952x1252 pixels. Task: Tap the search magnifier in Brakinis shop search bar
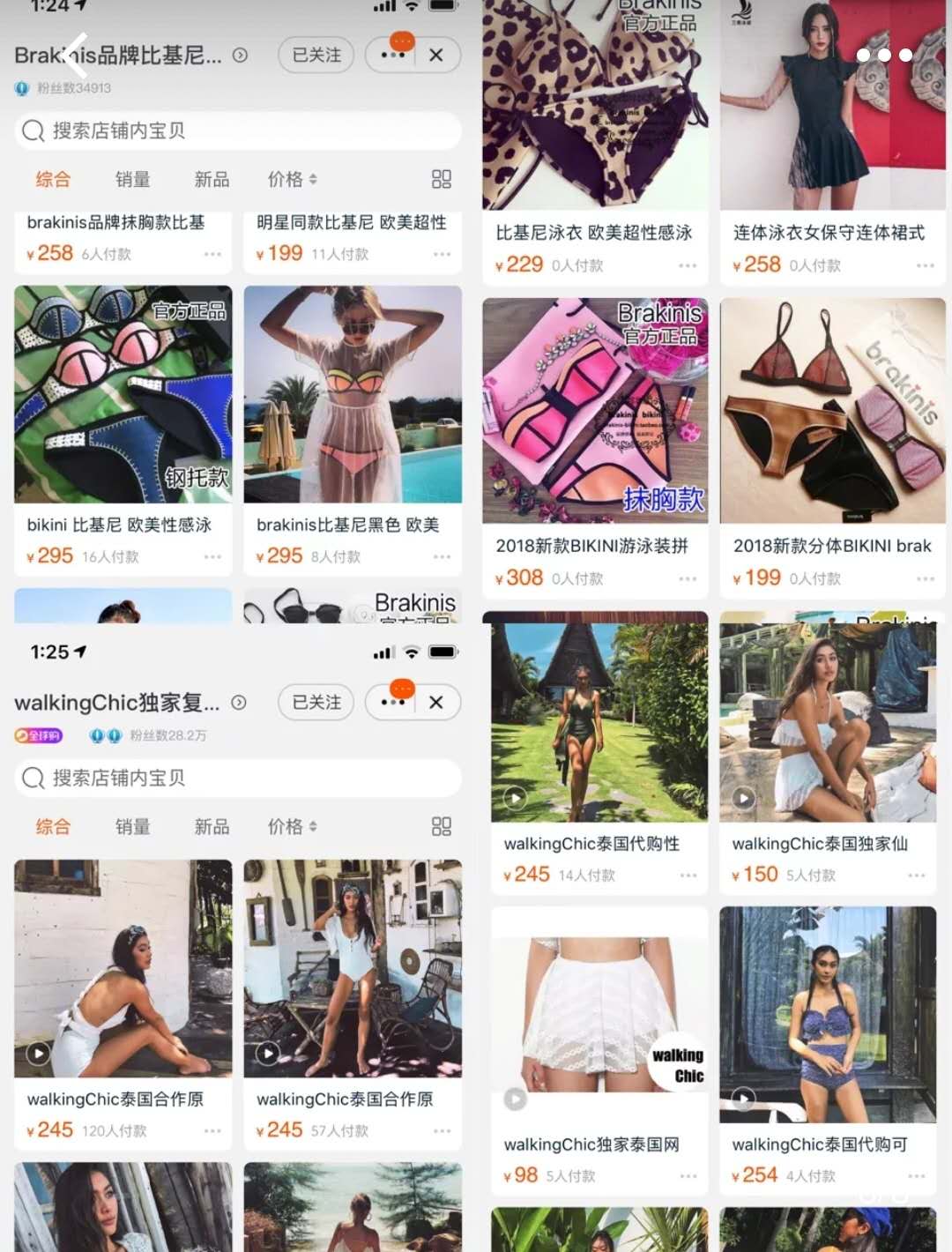33,130
